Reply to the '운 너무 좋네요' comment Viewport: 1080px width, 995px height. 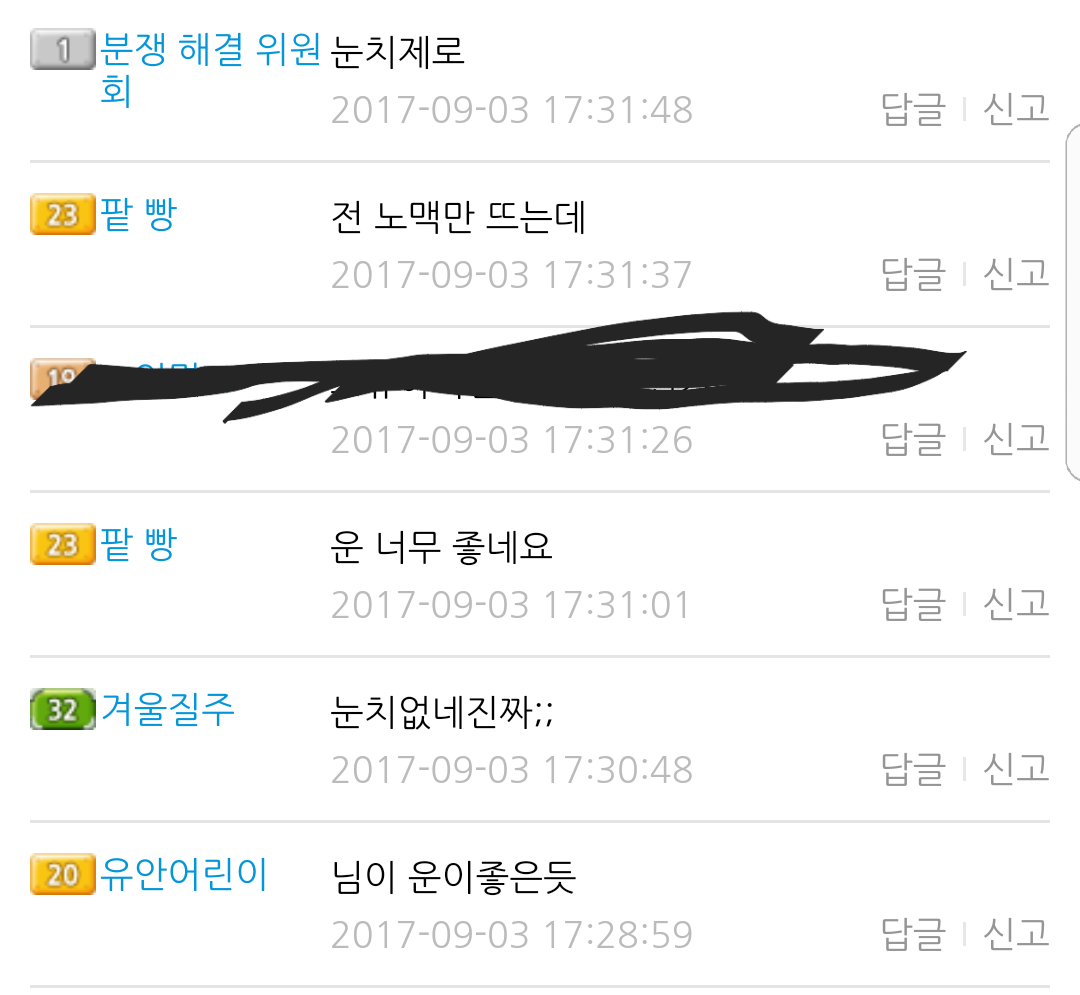click(x=912, y=604)
